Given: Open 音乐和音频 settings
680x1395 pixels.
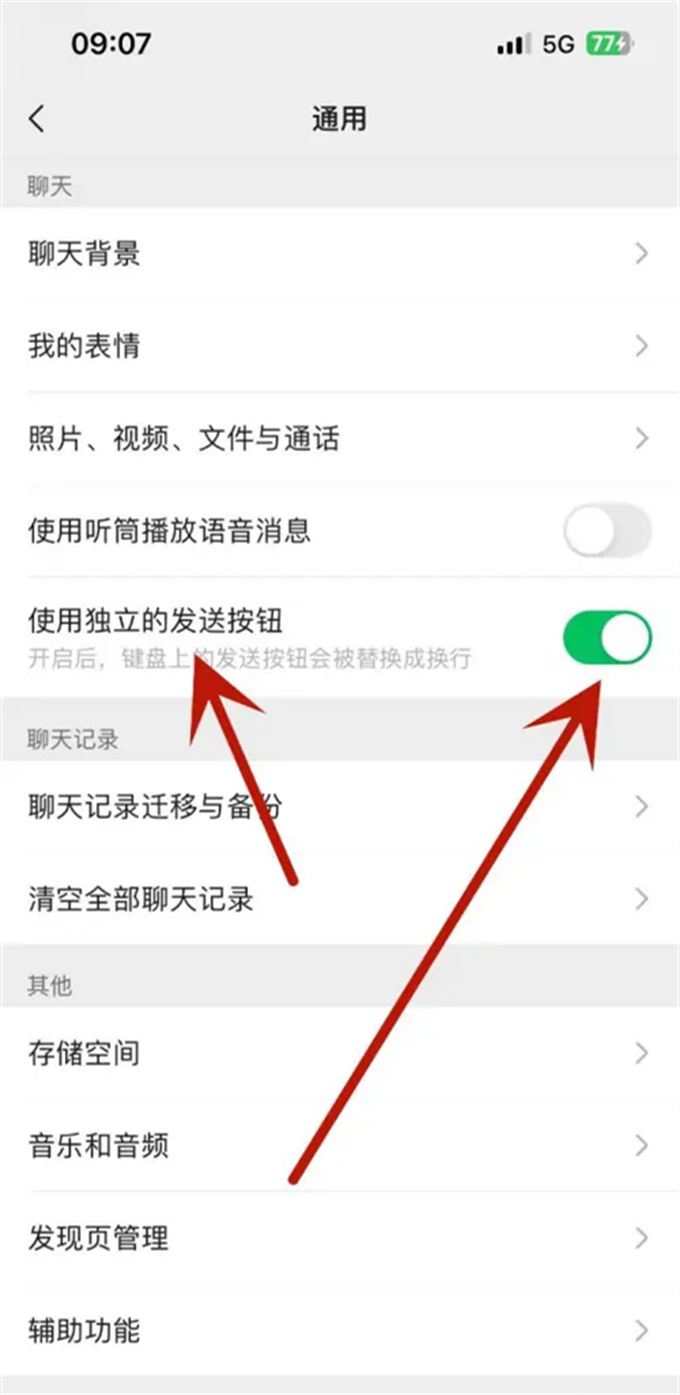Looking at the screenshot, I should (340, 1145).
